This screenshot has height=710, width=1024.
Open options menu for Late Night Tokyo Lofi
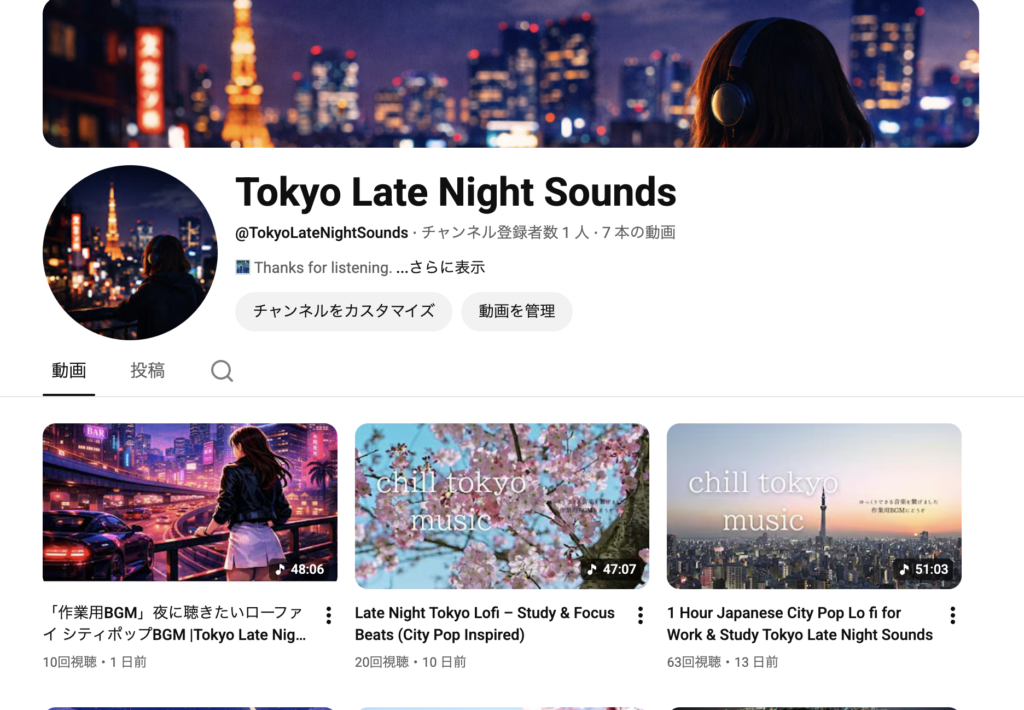[640, 615]
